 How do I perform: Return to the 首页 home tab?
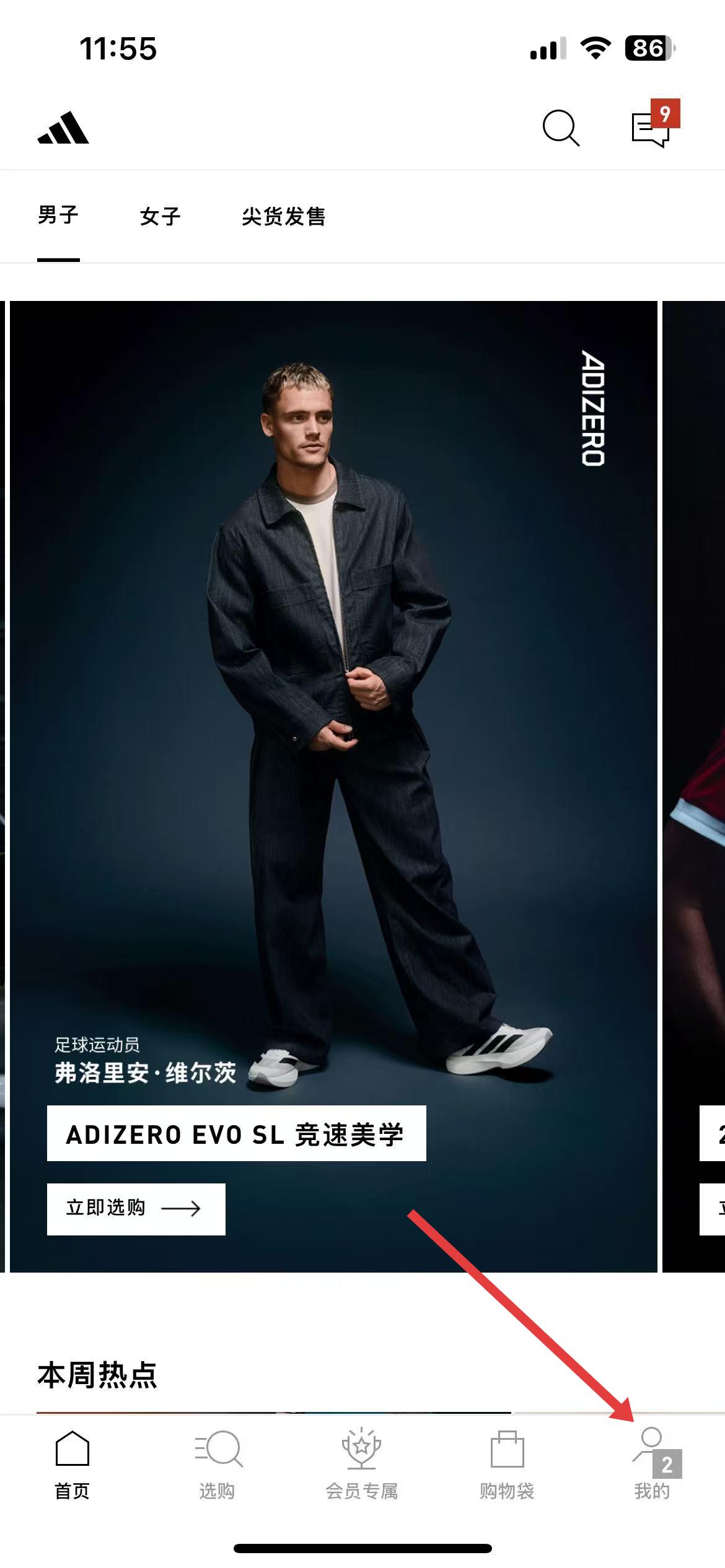pyautogui.click(x=72, y=1464)
